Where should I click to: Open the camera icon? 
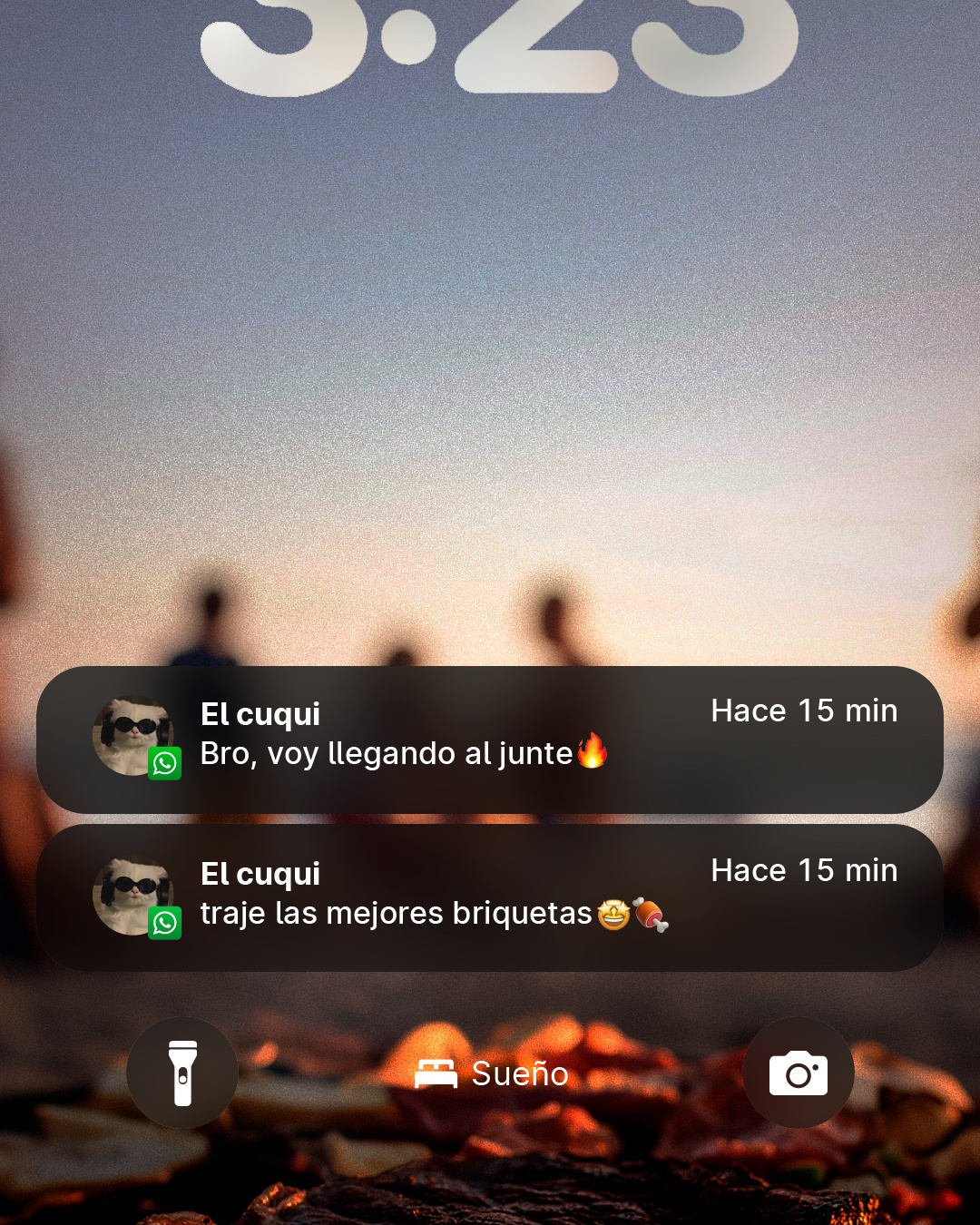[798, 1073]
